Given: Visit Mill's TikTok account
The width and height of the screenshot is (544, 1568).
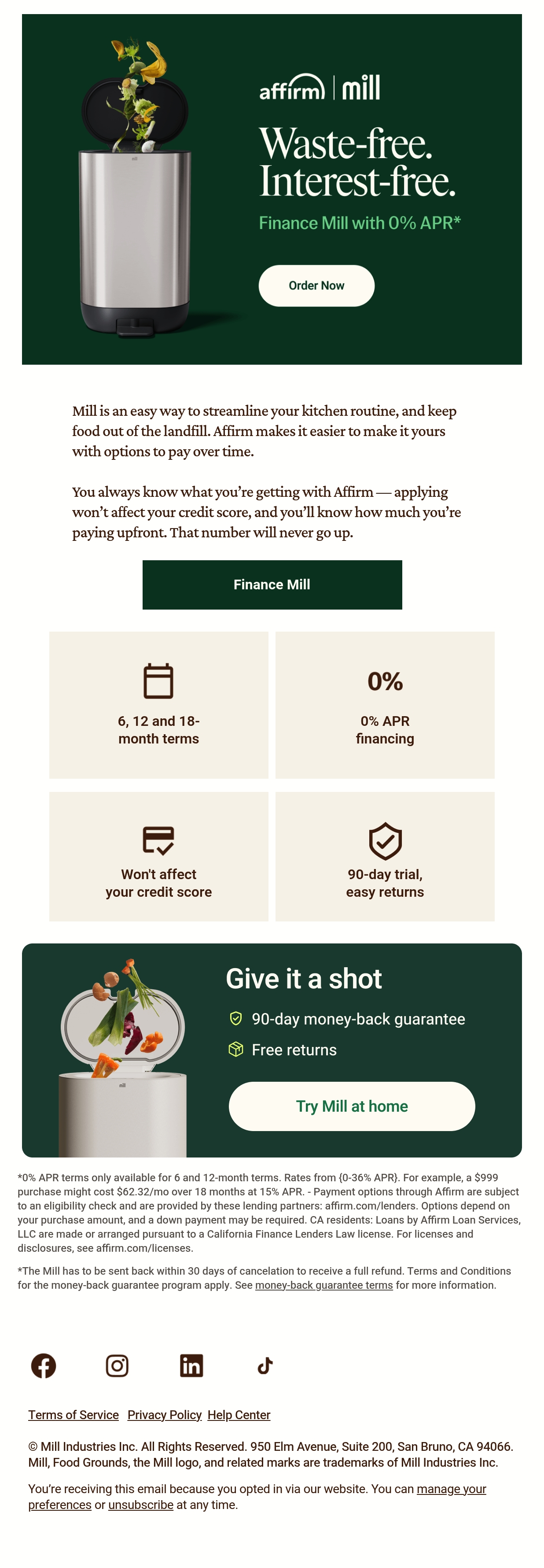Looking at the screenshot, I should click(265, 1365).
